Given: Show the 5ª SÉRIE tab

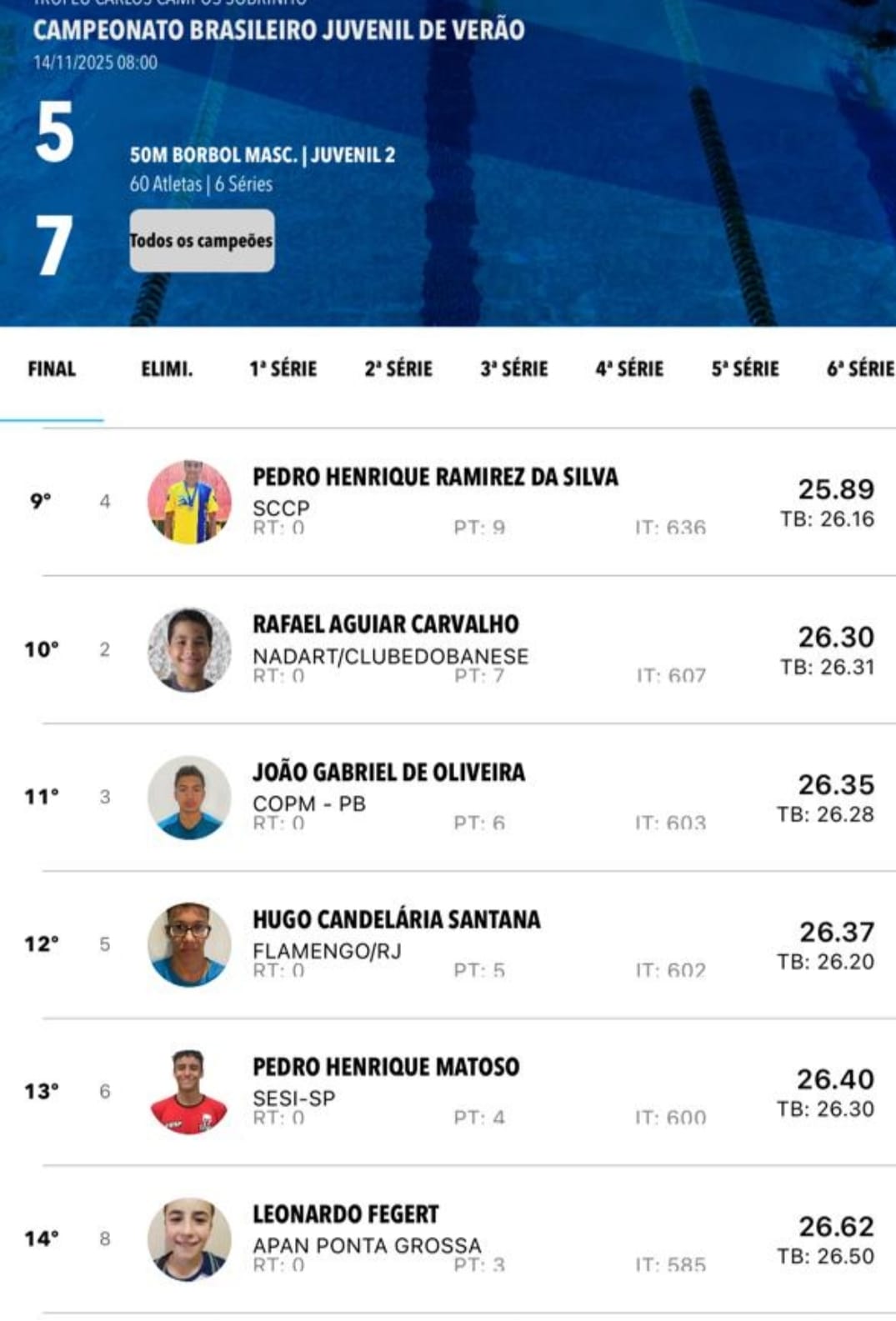Looking at the screenshot, I should (x=745, y=369).
